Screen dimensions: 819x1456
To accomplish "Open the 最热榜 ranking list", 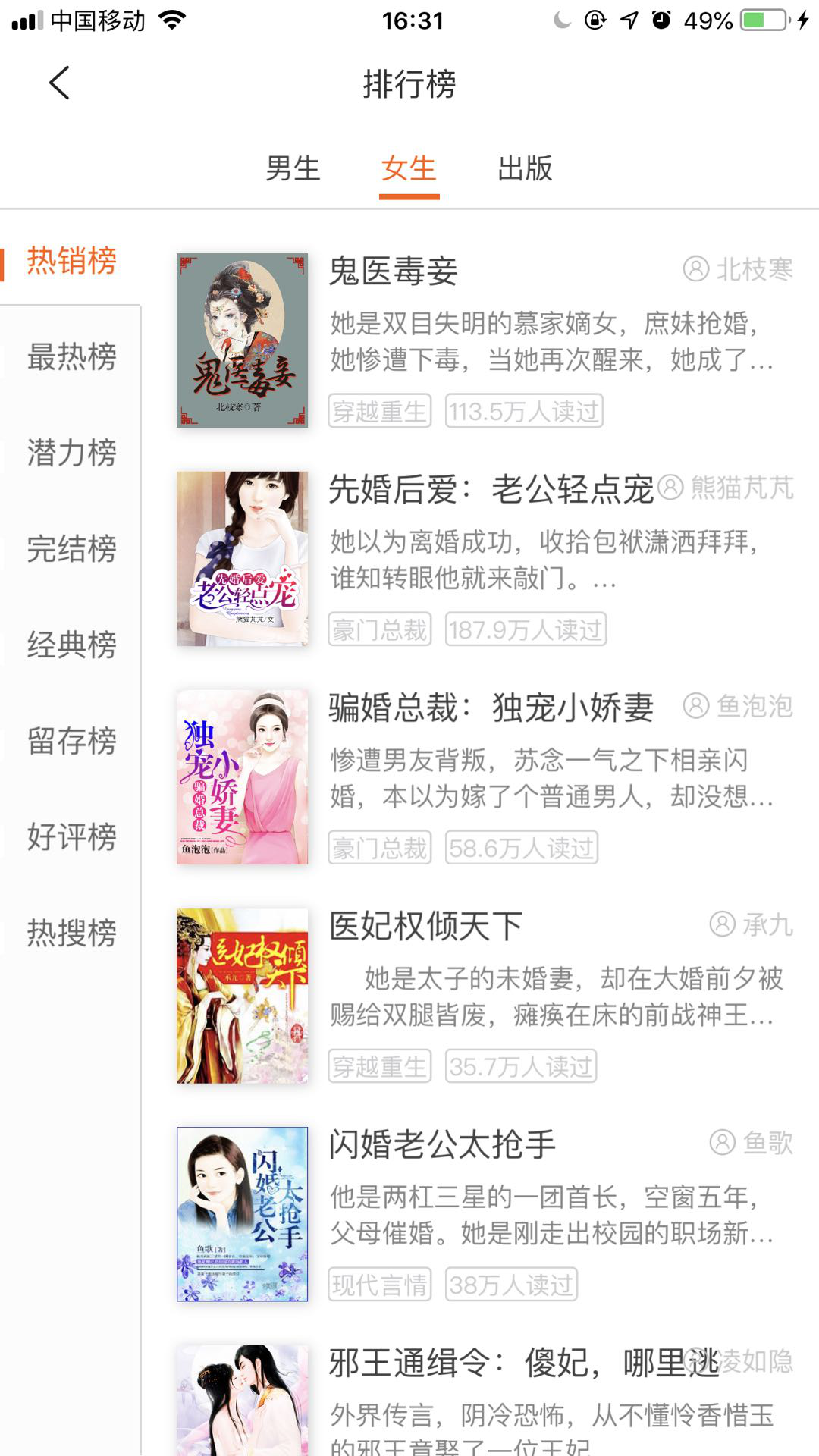I will [x=71, y=356].
